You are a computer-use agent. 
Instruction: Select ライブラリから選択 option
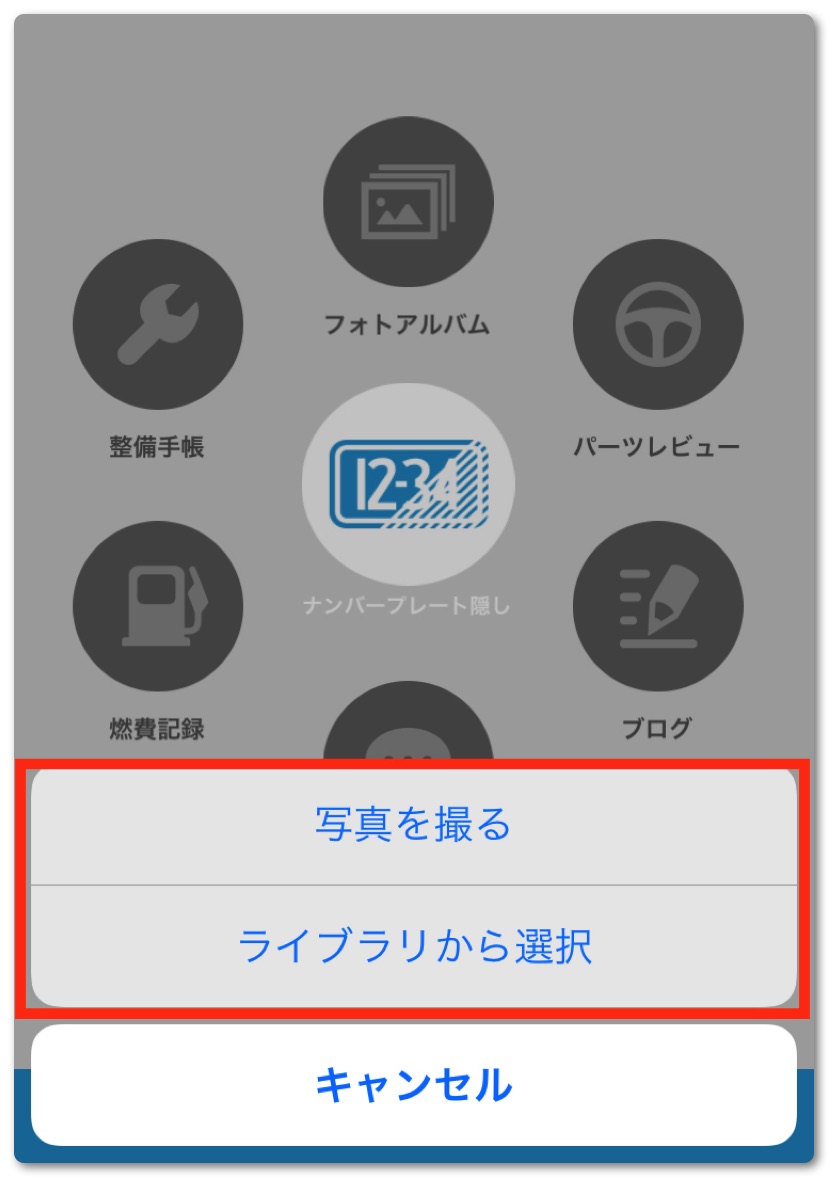click(x=413, y=945)
